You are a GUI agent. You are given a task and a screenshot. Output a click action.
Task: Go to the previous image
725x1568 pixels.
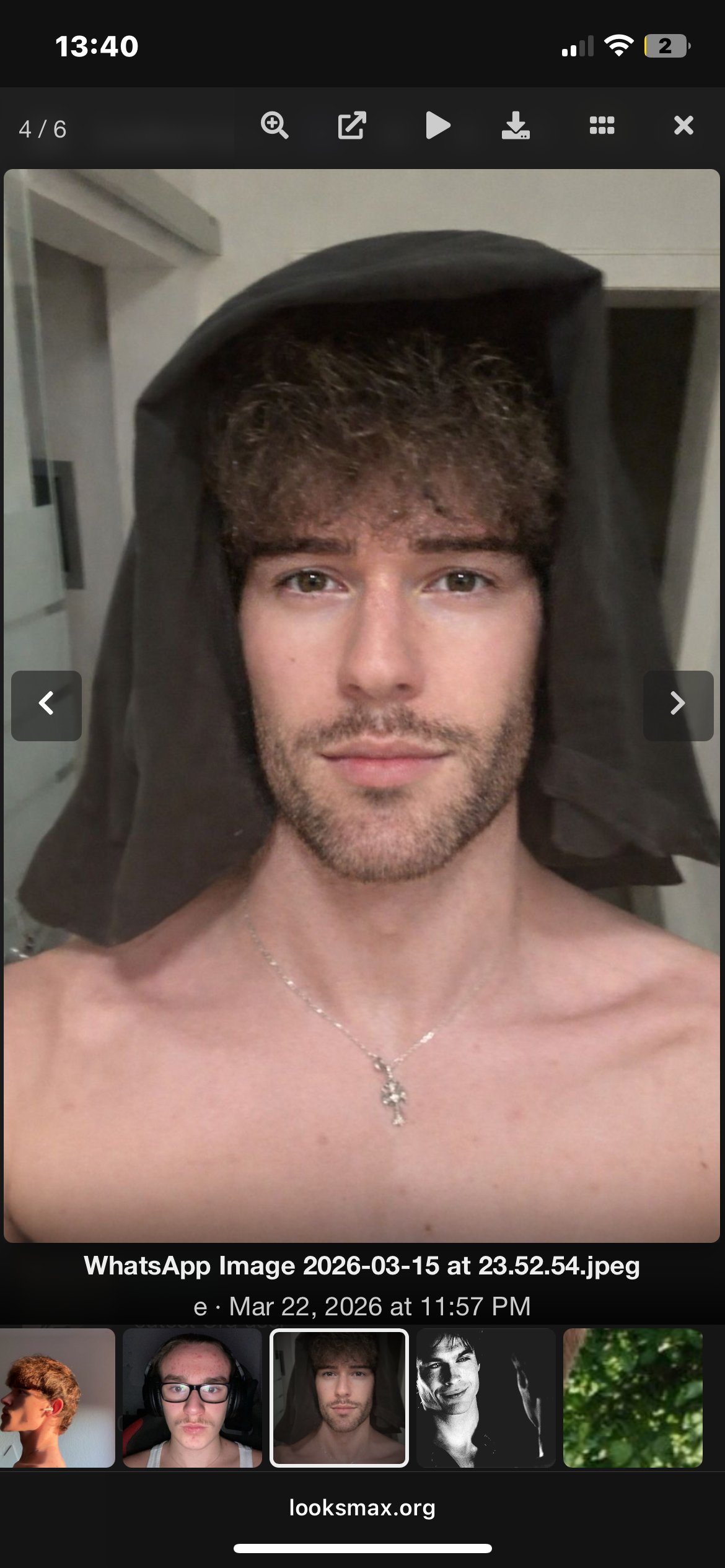[46, 705]
